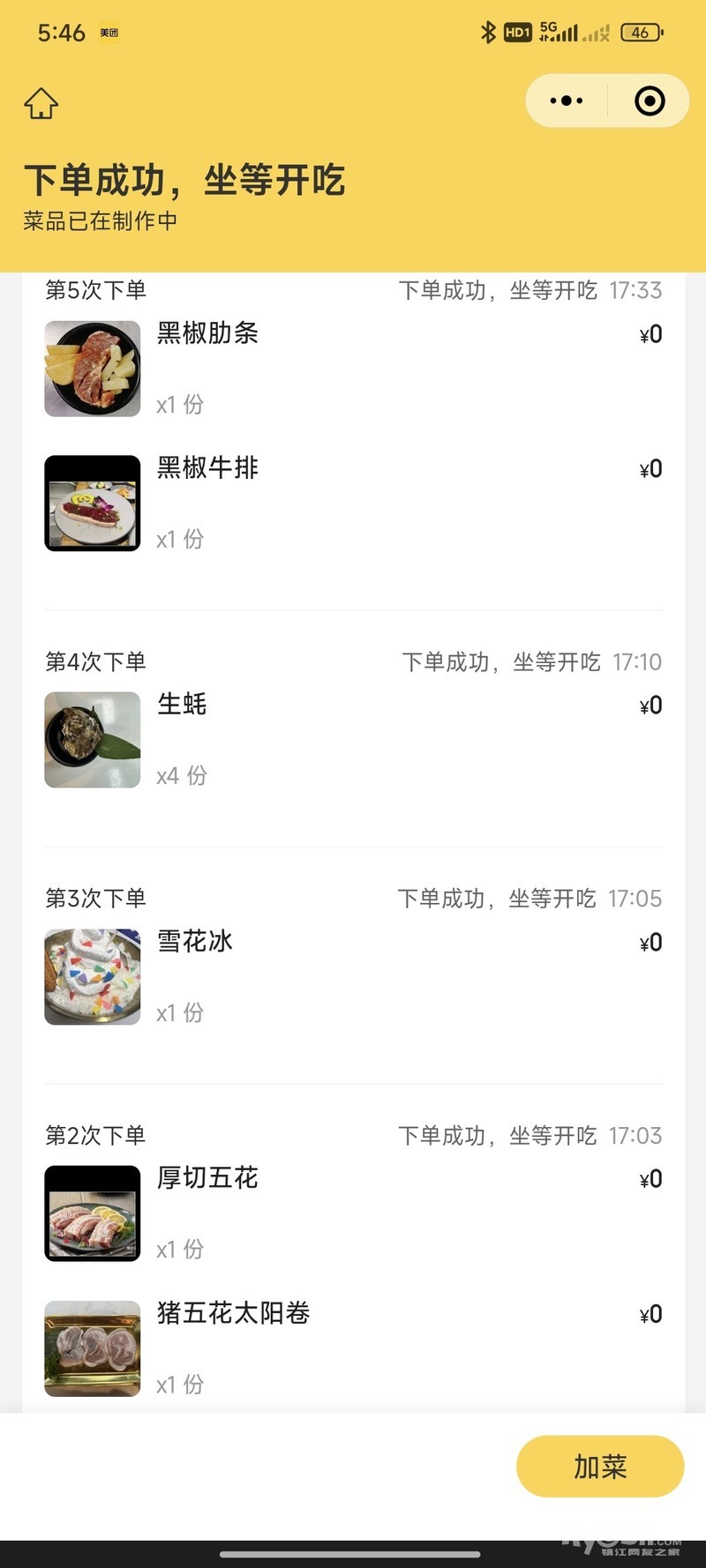Open the 猪五花太阳卷 dish item
The width and height of the screenshot is (706, 1568).
click(x=233, y=1313)
